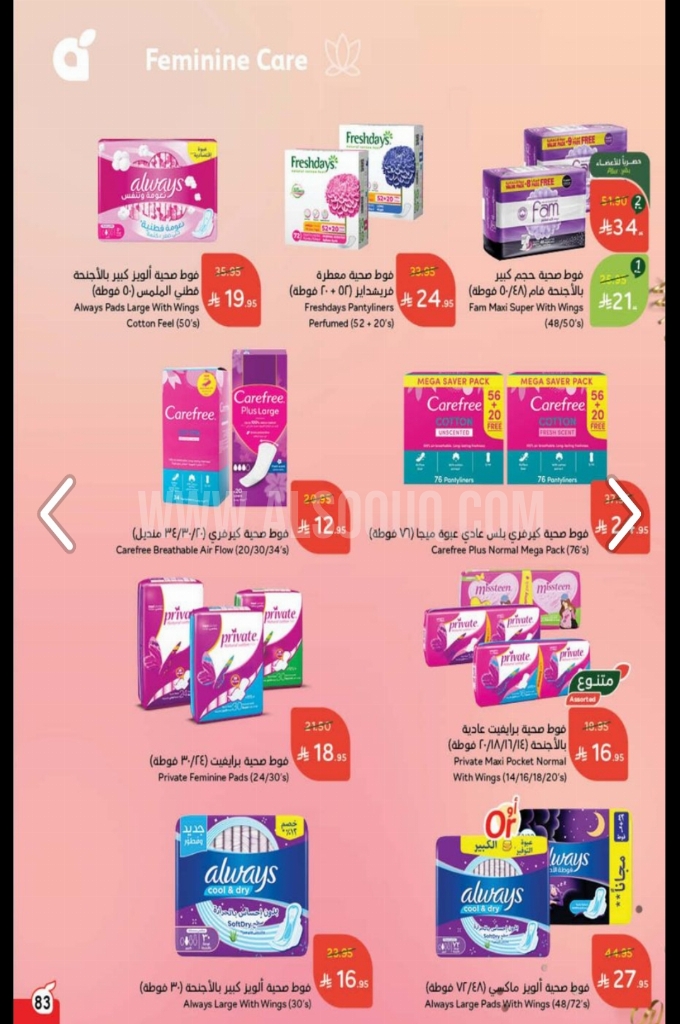Go to the previous flyer page
The width and height of the screenshot is (680, 1024).
[57, 514]
